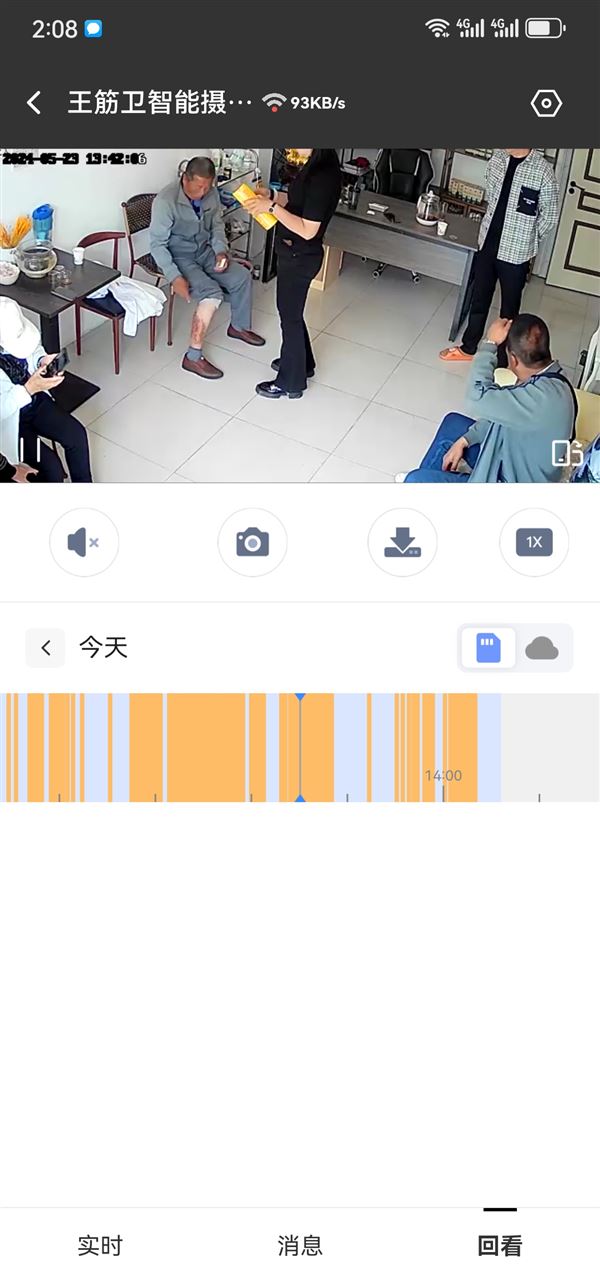The height and width of the screenshot is (1287, 600).
Task: Take a snapshot of the video
Action: pos(252,543)
